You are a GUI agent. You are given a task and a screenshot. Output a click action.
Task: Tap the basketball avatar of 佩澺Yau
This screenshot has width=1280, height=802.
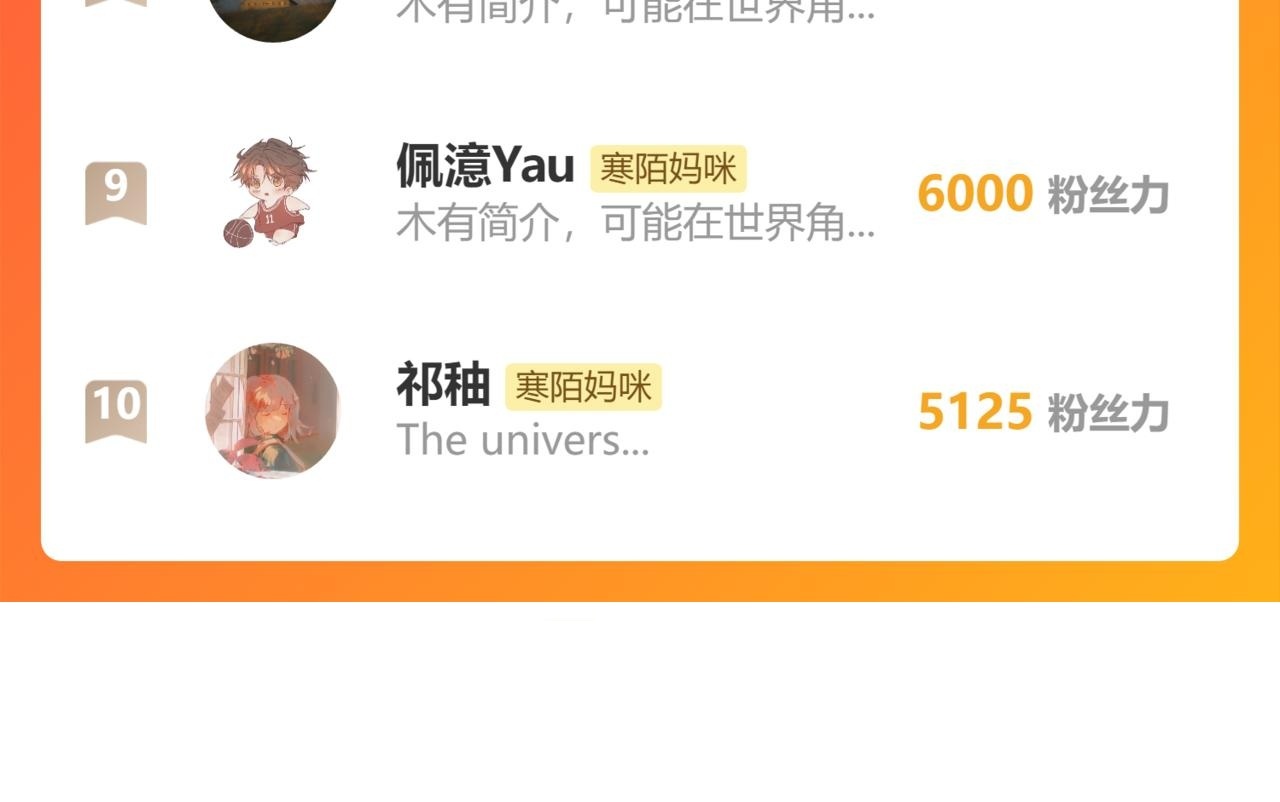coord(271,193)
